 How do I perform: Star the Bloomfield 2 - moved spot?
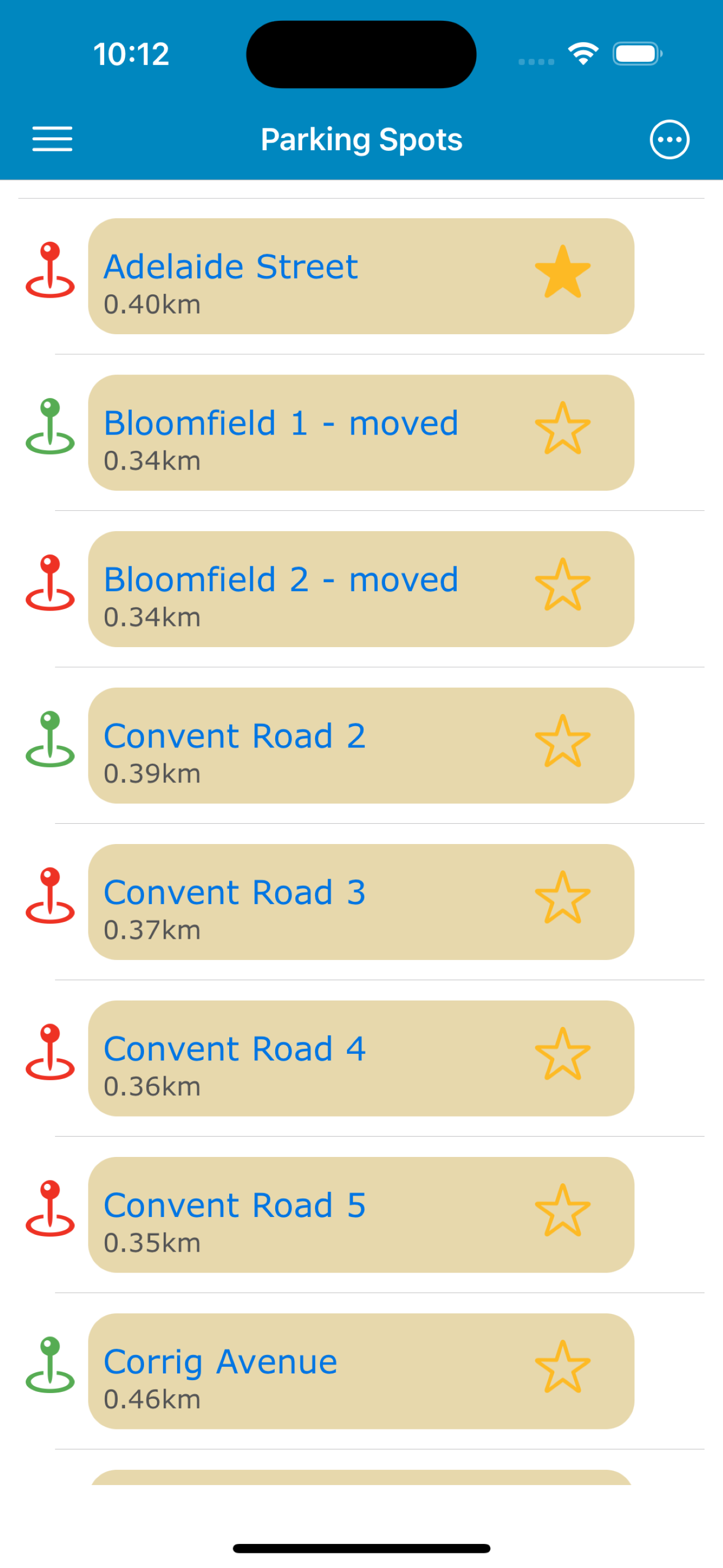(x=562, y=584)
